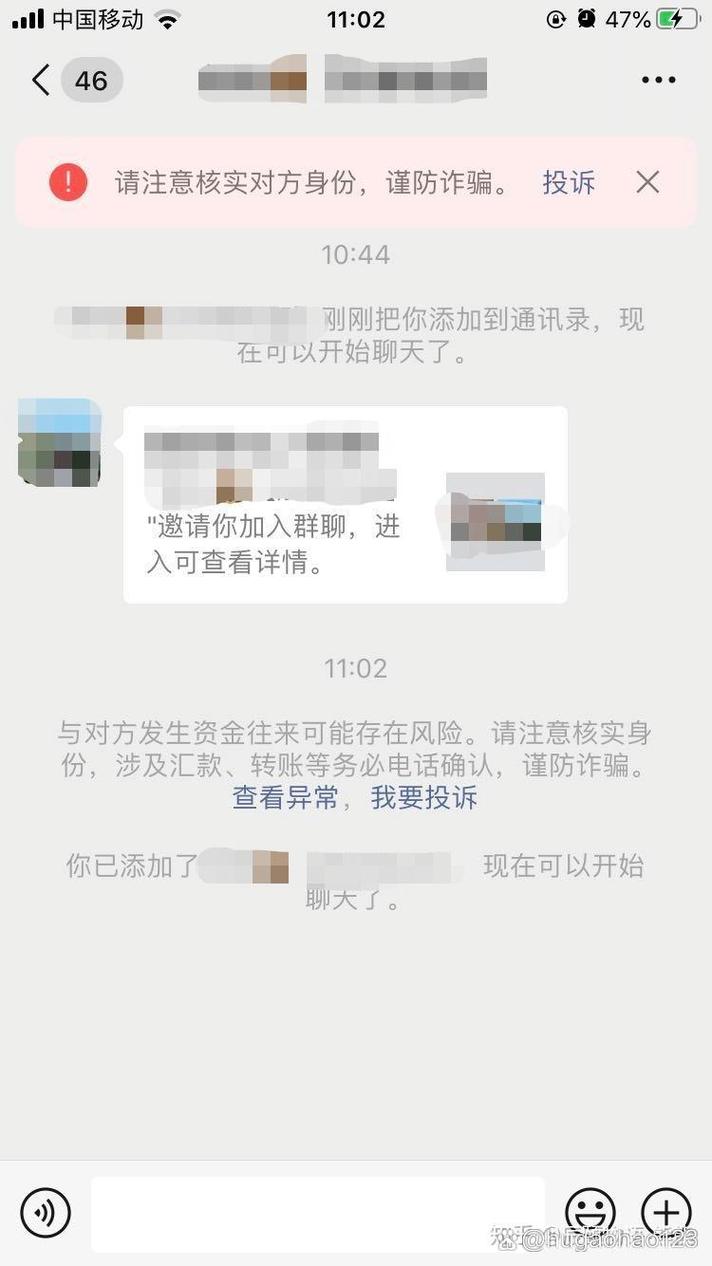Tap the 查看异常 link
Viewport: 712px width, 1266px height.
(285, 797)
